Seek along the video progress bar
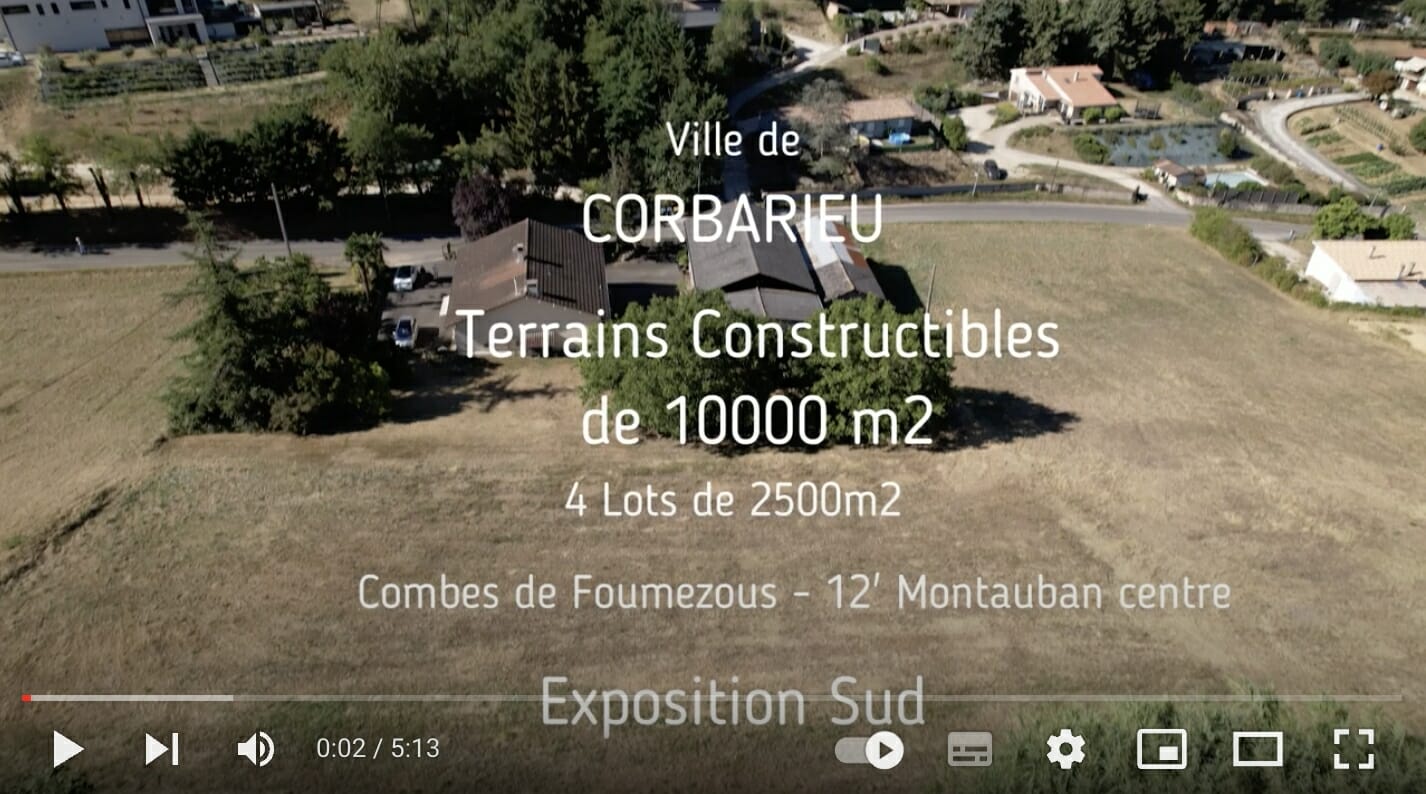Screen dimensions: 1426x794 coord(700,698)
